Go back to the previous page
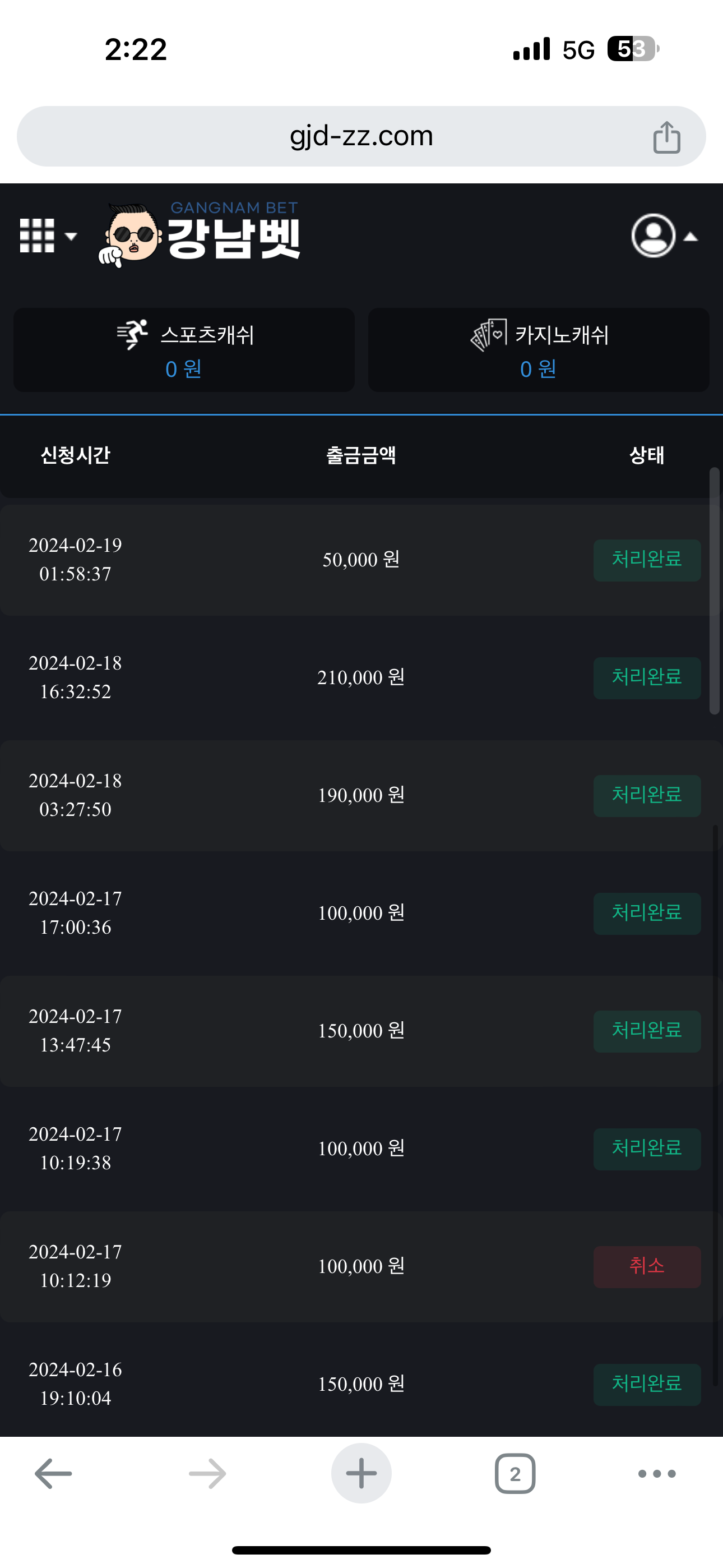This screenshot has width=723, height=1568. click(54, 1474)
